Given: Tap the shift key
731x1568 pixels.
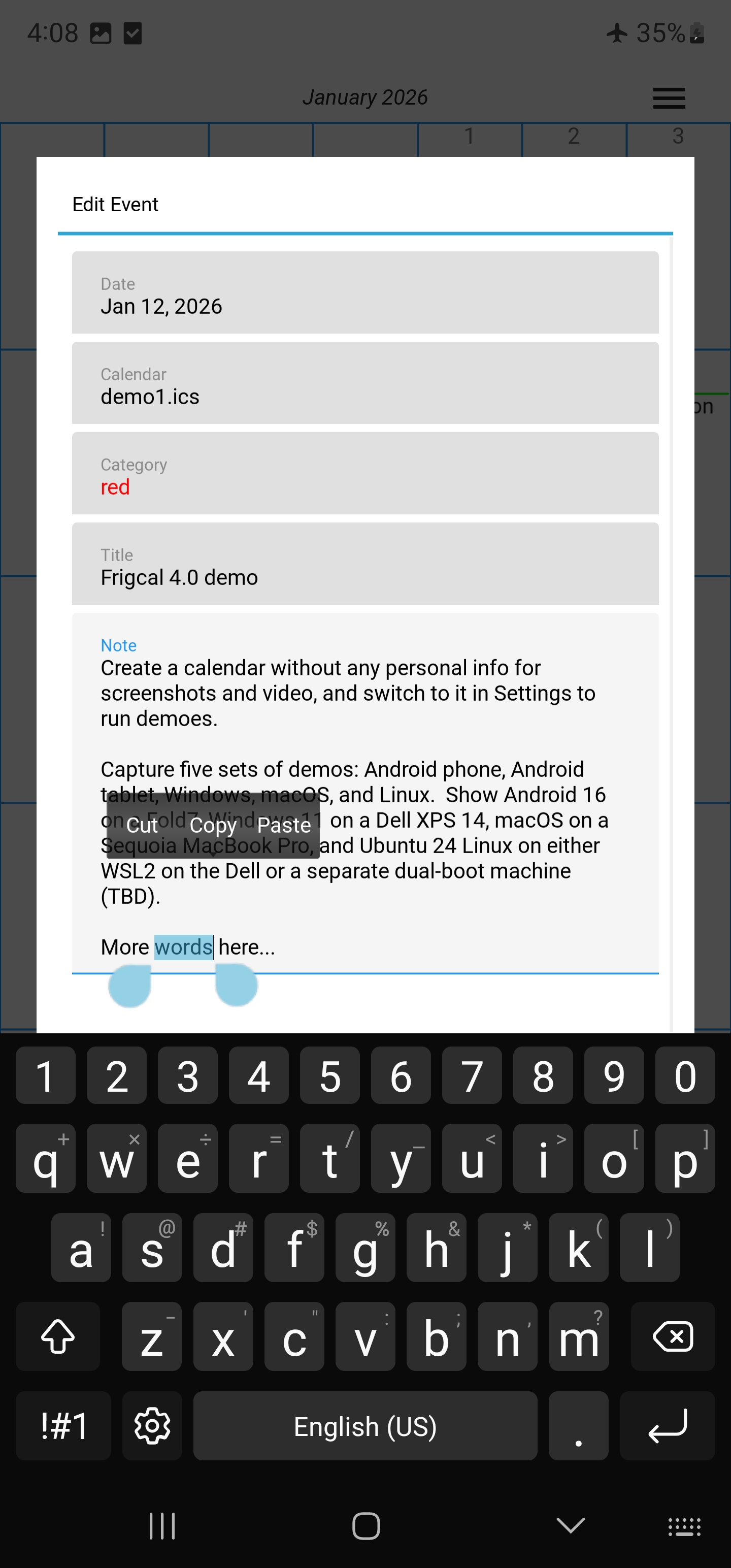Looking at the screenshot, I should click(58, 1336).
